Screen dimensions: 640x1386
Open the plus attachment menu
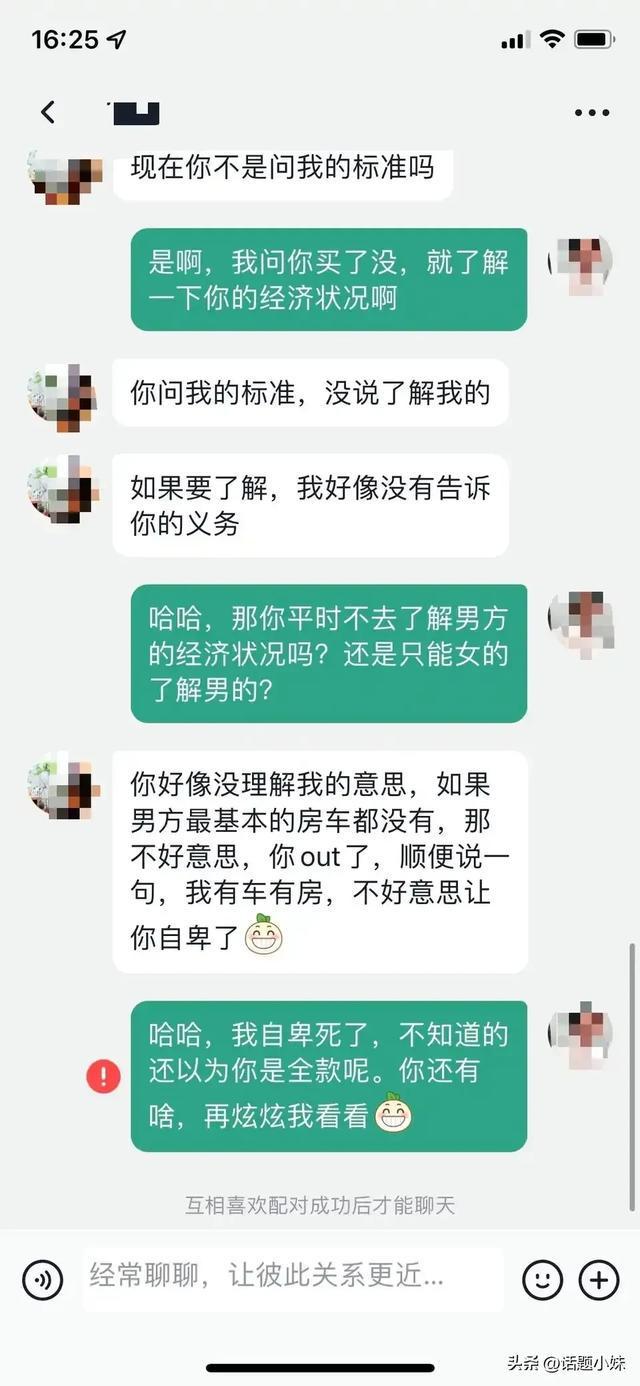(599, 1279)
